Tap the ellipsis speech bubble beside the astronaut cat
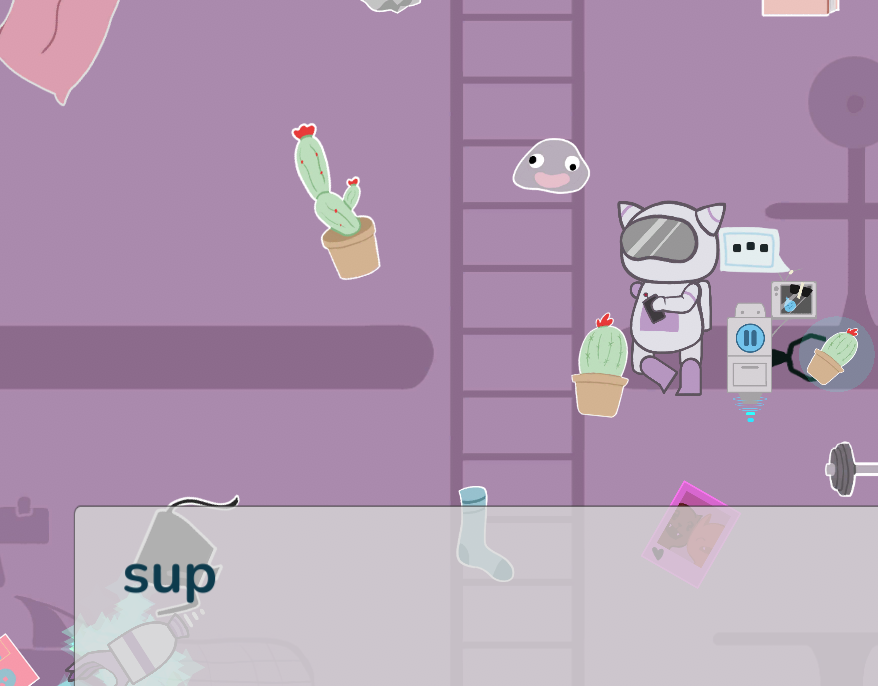Viewport: 878px width, 686px height. point(749,249)
